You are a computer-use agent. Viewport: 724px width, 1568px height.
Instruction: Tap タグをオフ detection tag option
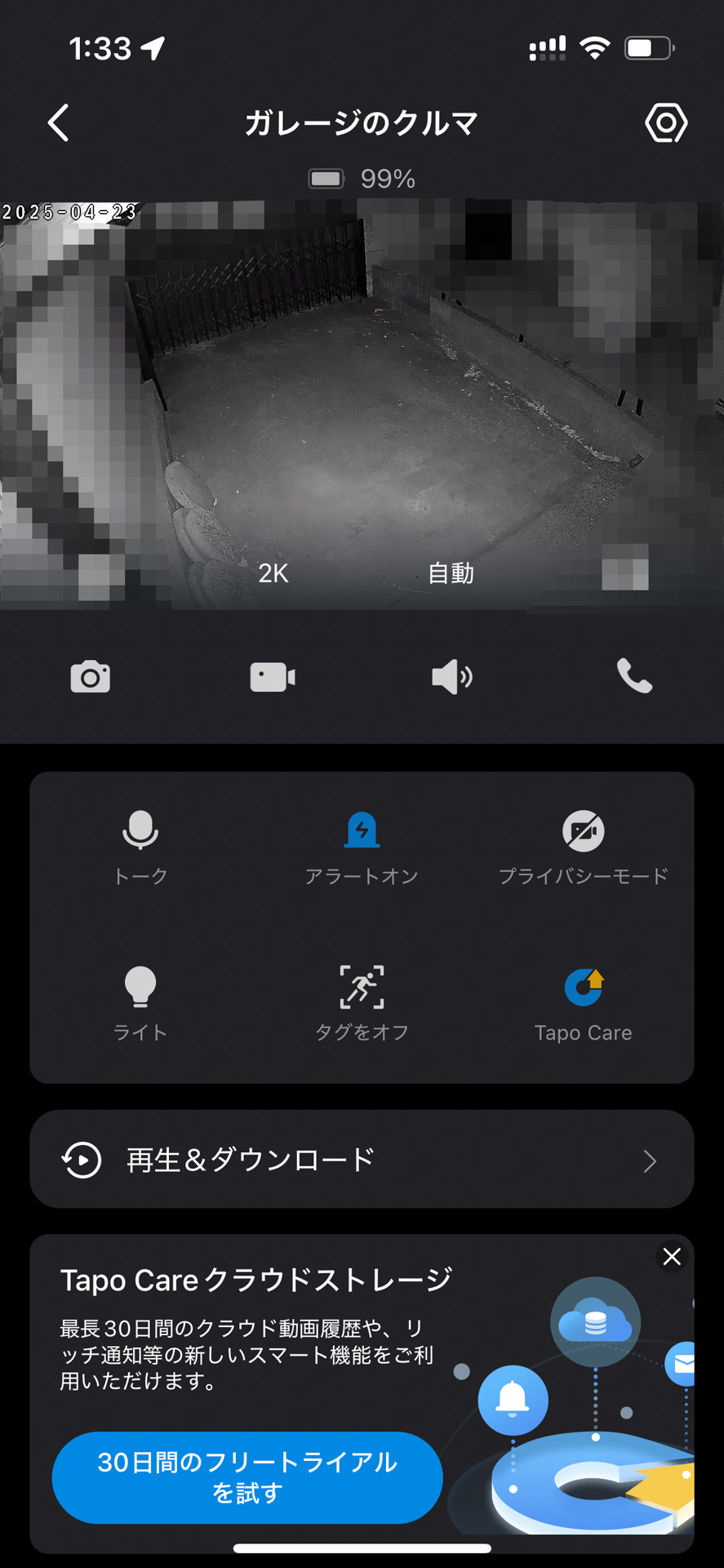click(362, 1003)
